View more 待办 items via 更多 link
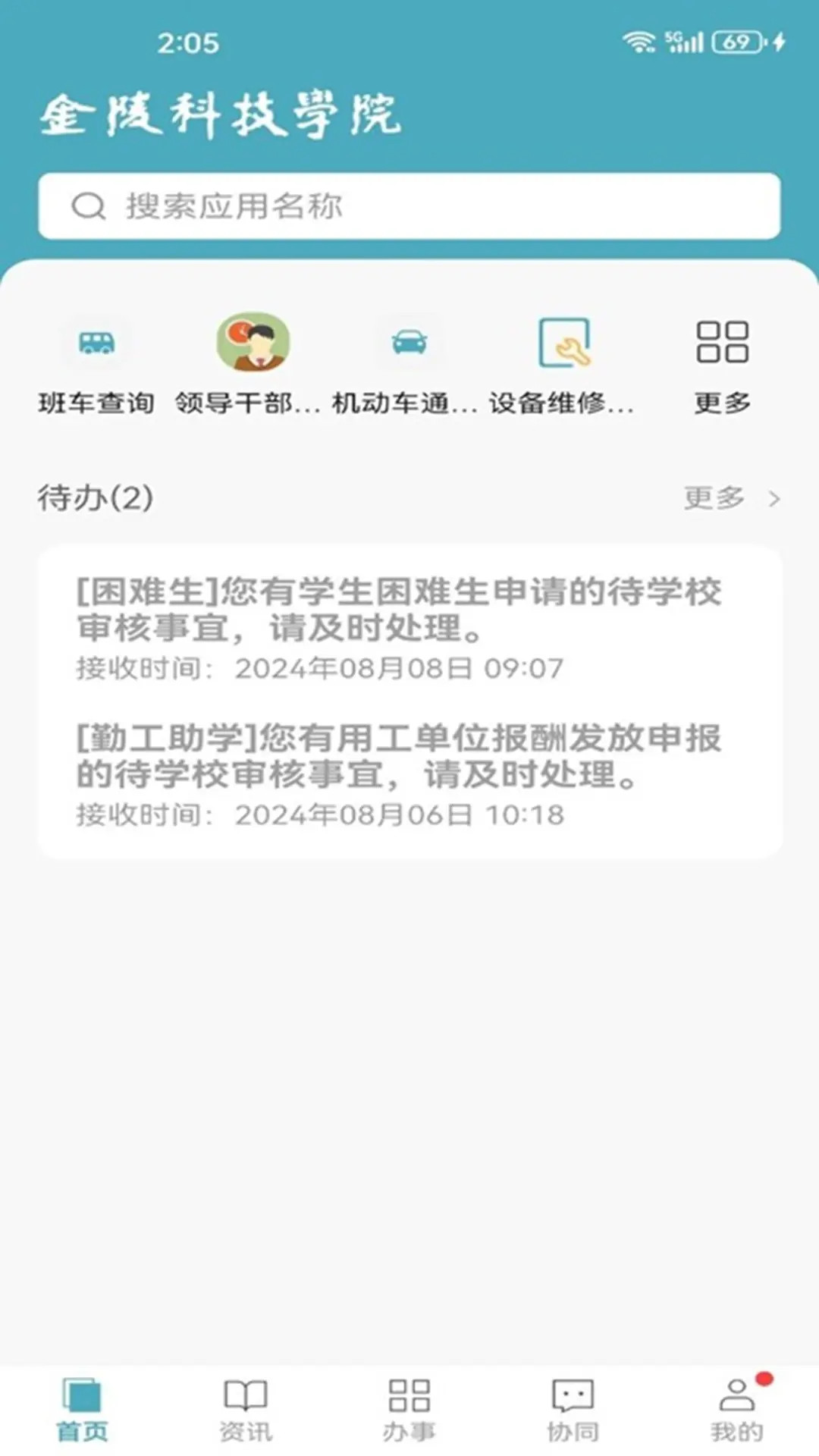 point(730,498)
